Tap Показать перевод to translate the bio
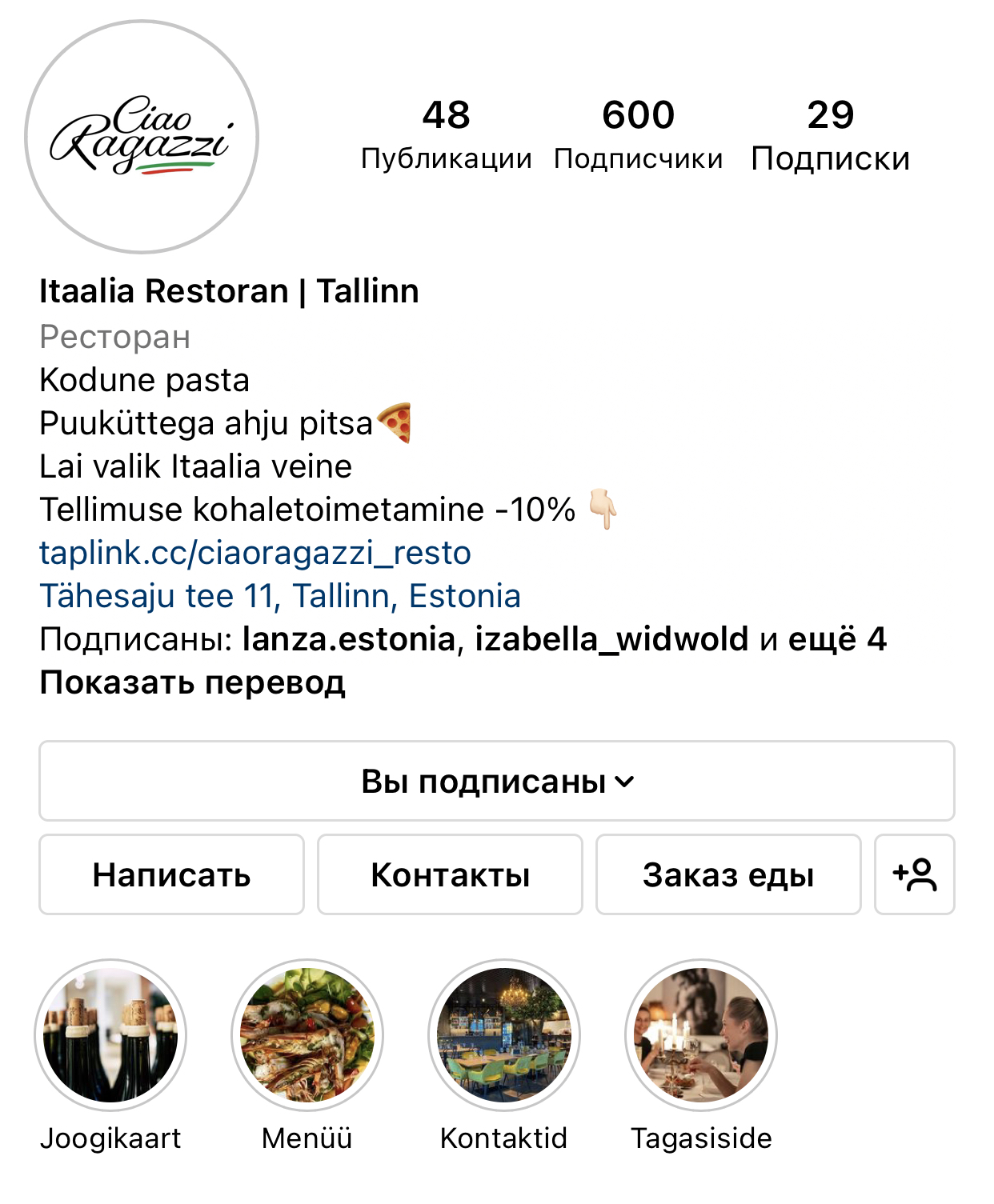 (192, 682)
